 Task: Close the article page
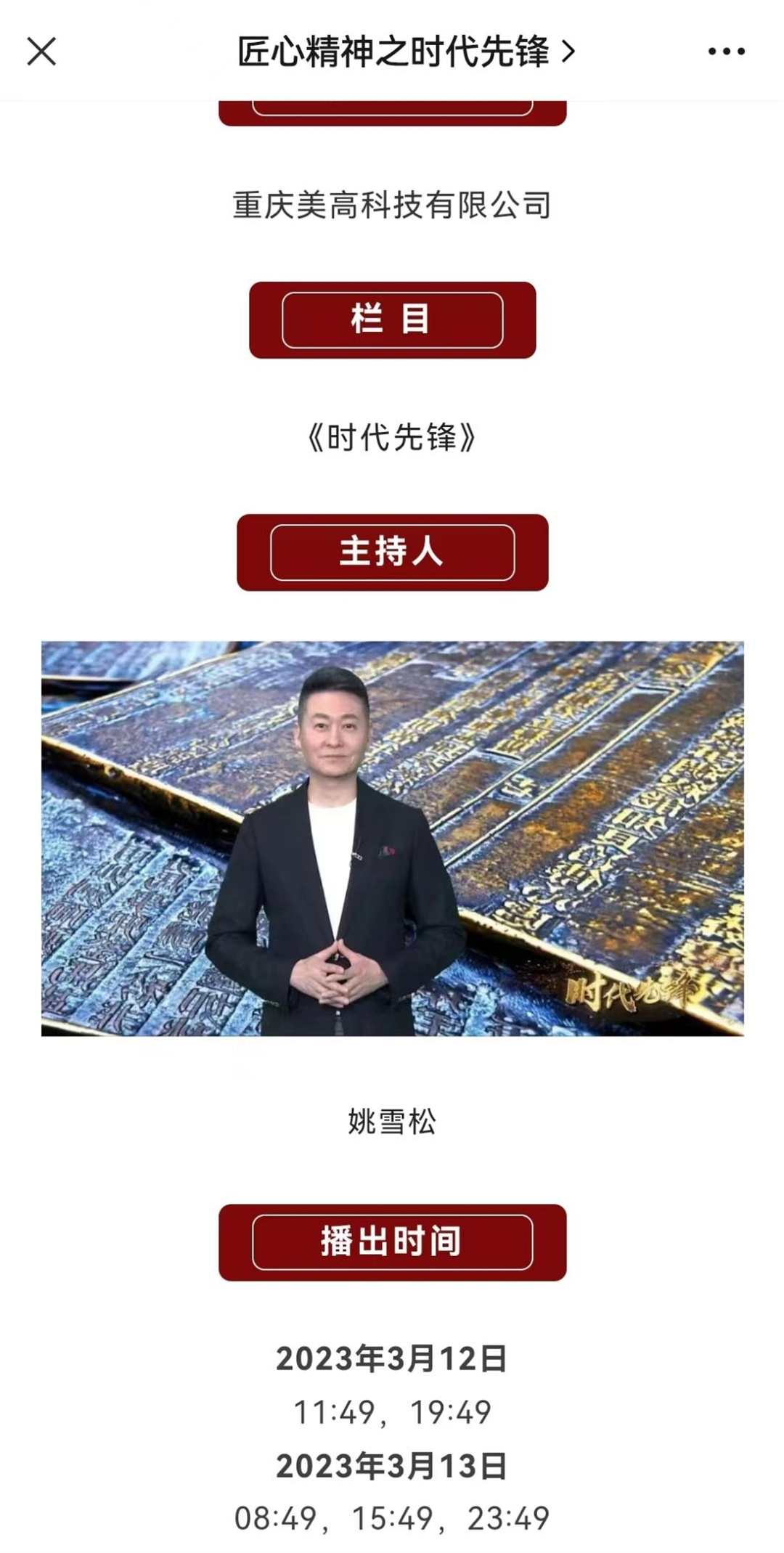[41, 52]
